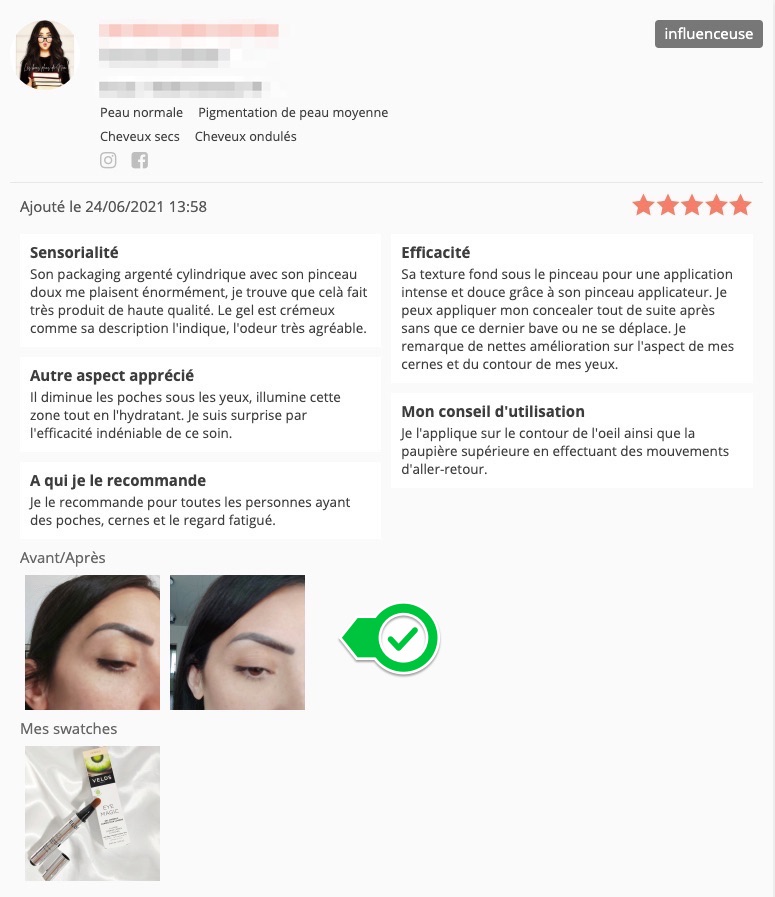This screenshot has width=775, height=897.
Task: View the first Avant/Après photo
Action: 92,642
